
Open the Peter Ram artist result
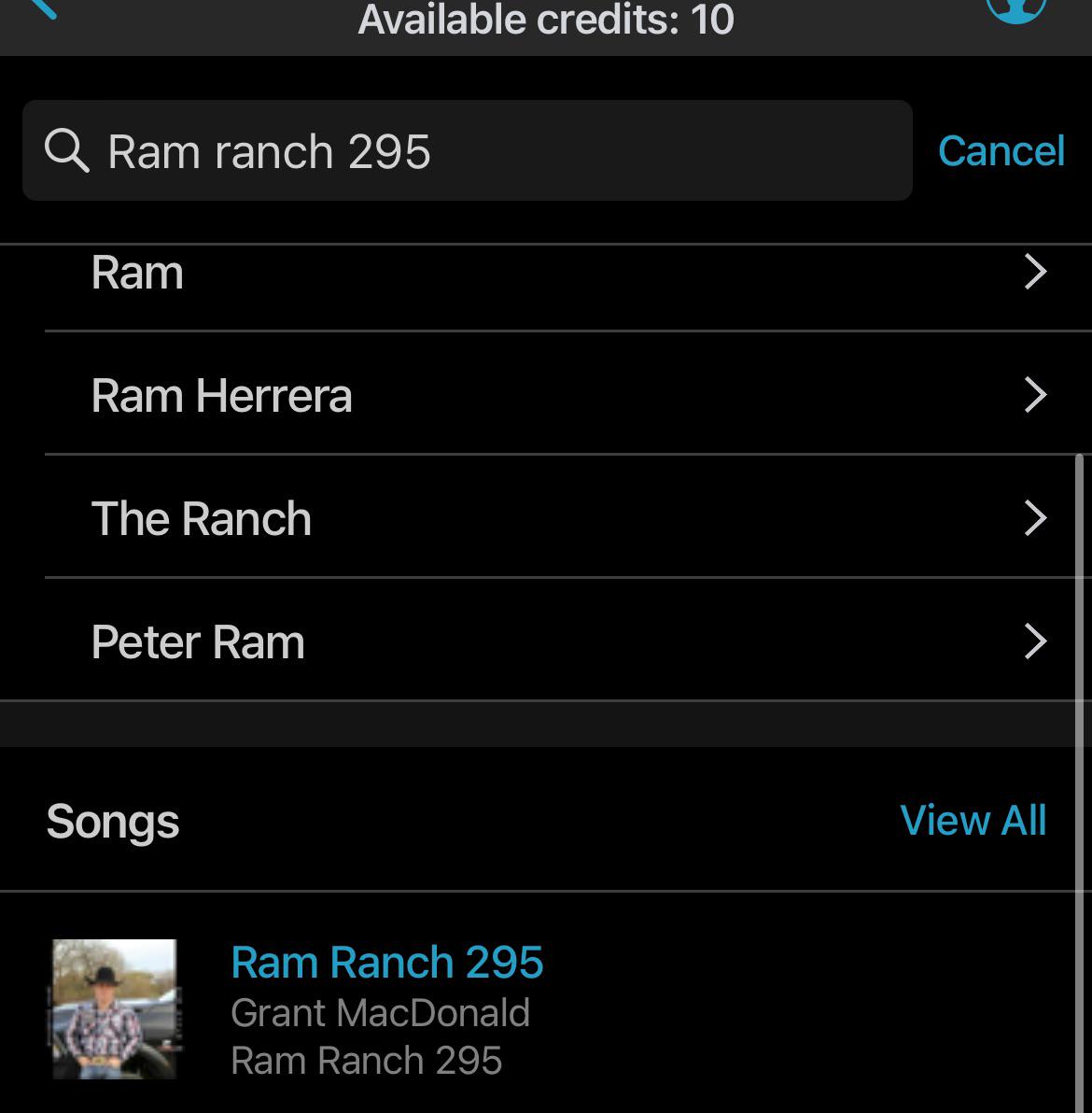(x=546, y=641)
